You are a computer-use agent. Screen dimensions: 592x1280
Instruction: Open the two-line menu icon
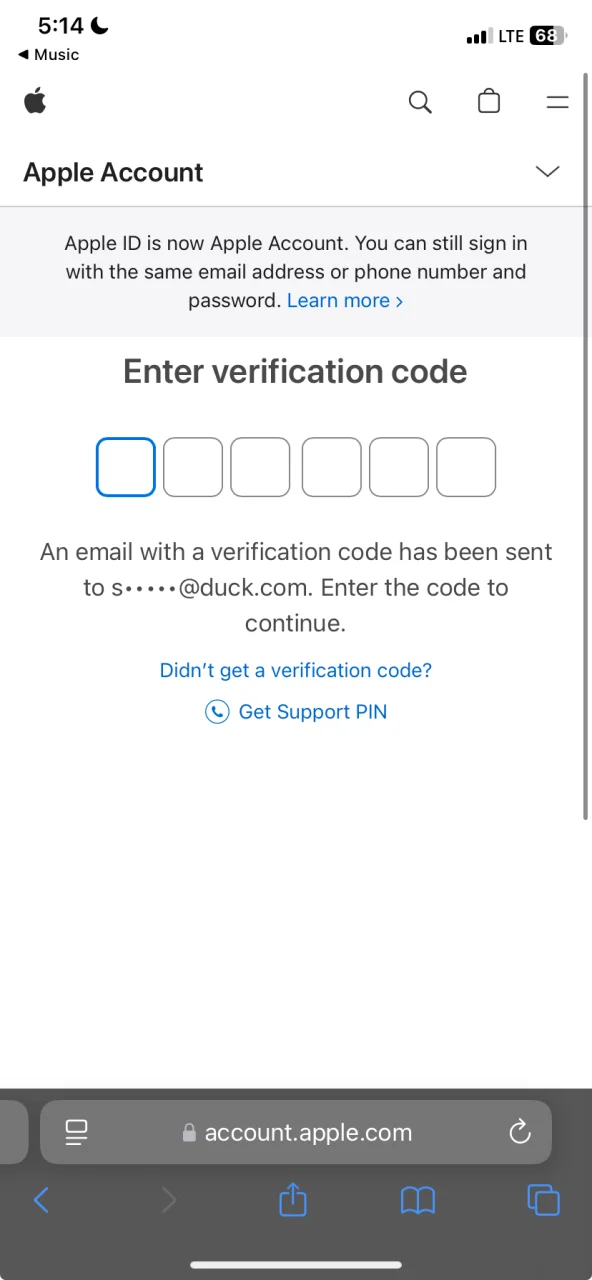557,102
